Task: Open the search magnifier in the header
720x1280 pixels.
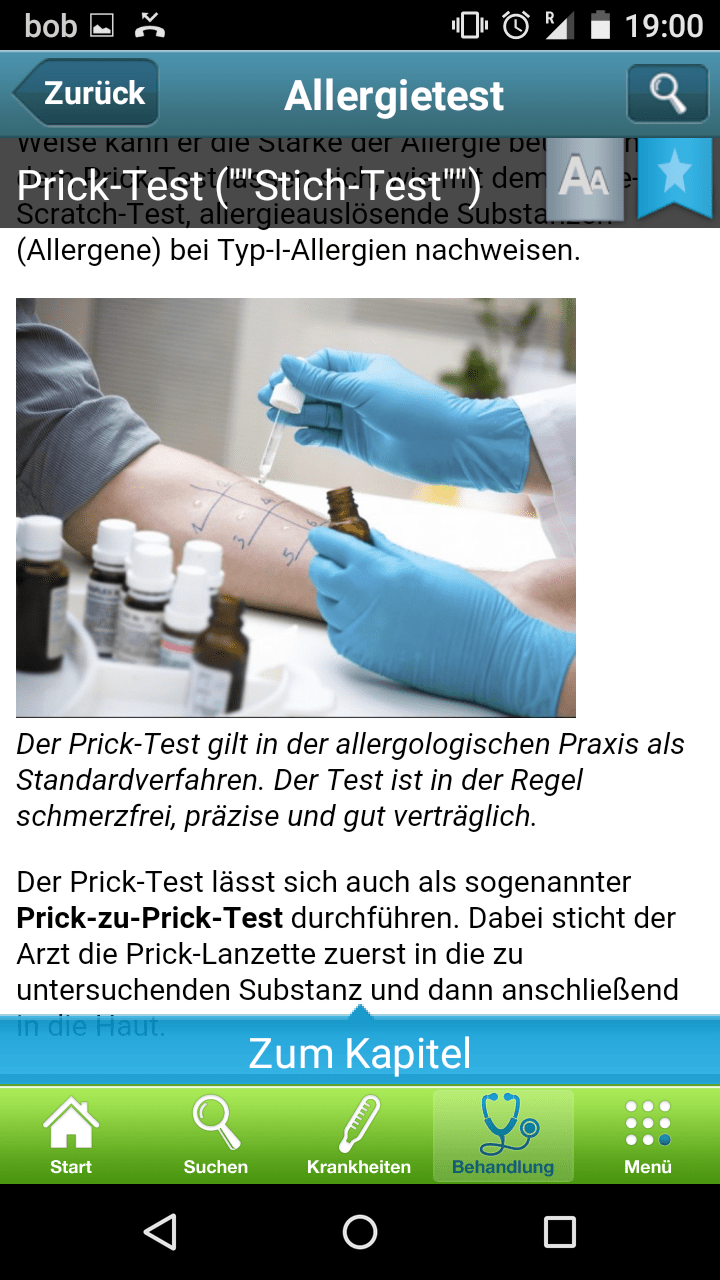Action: (667, 94)
